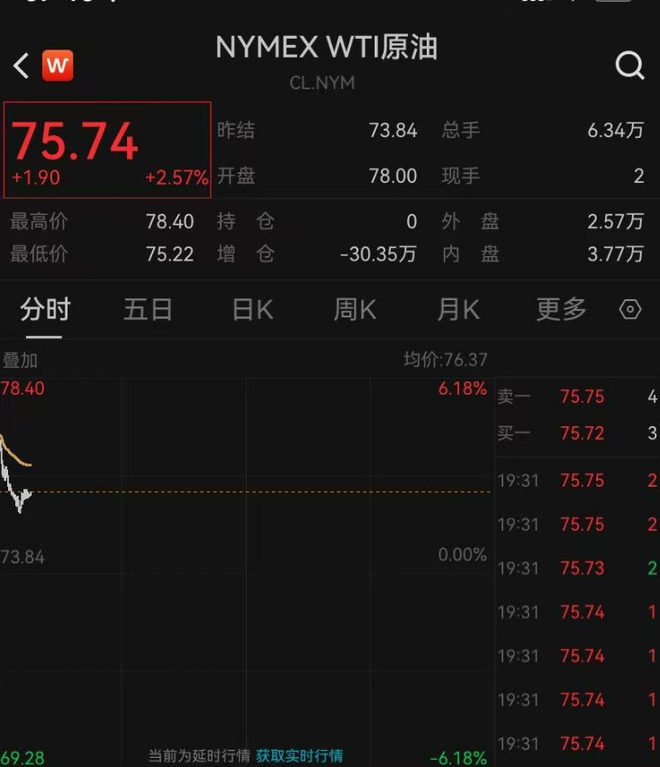Show the 周K chart tab
Viewport: 660px width, 767px height.
[355, 310]
